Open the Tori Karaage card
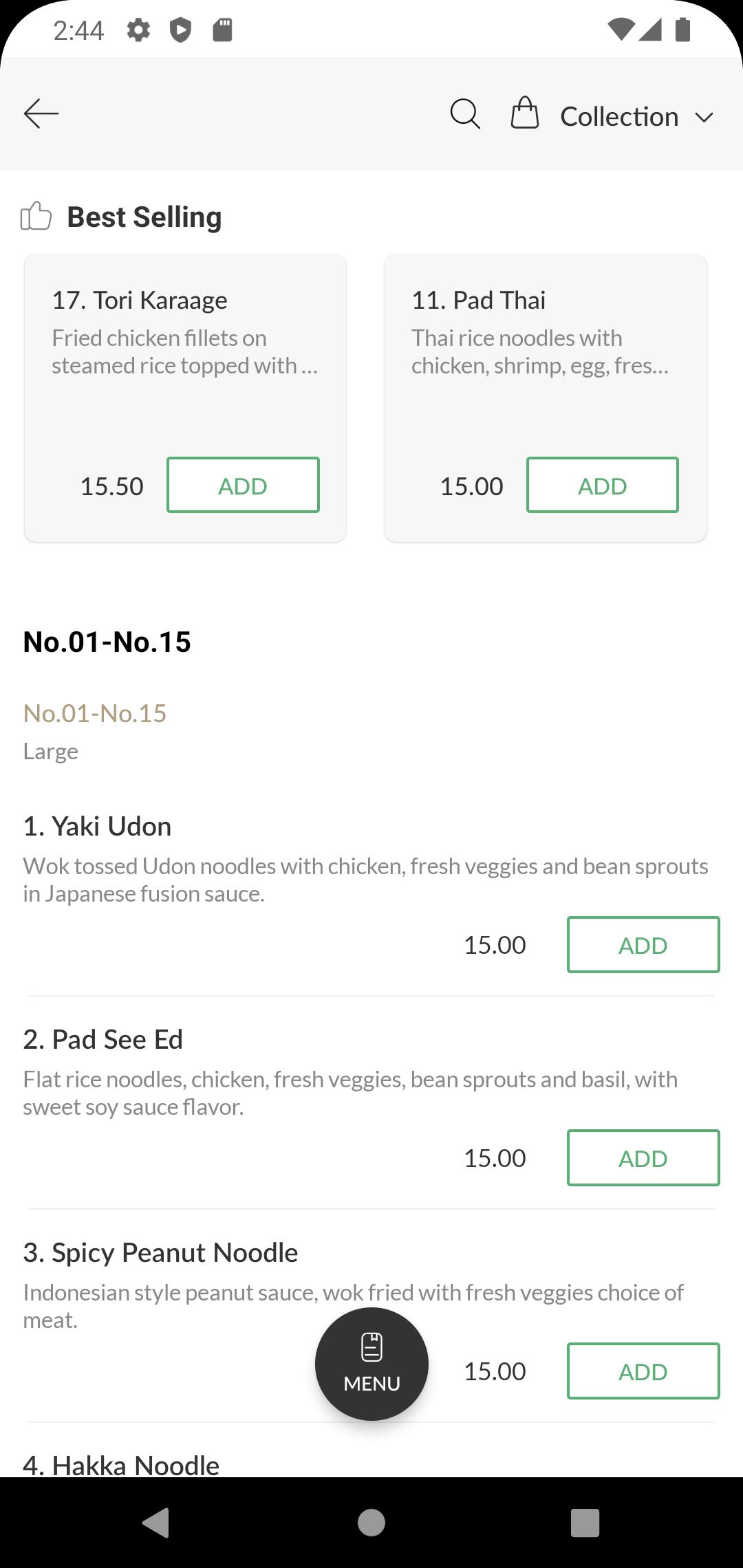Image resolution: width=743 pixels, height=1568 pixels. [x=185, y=398]
